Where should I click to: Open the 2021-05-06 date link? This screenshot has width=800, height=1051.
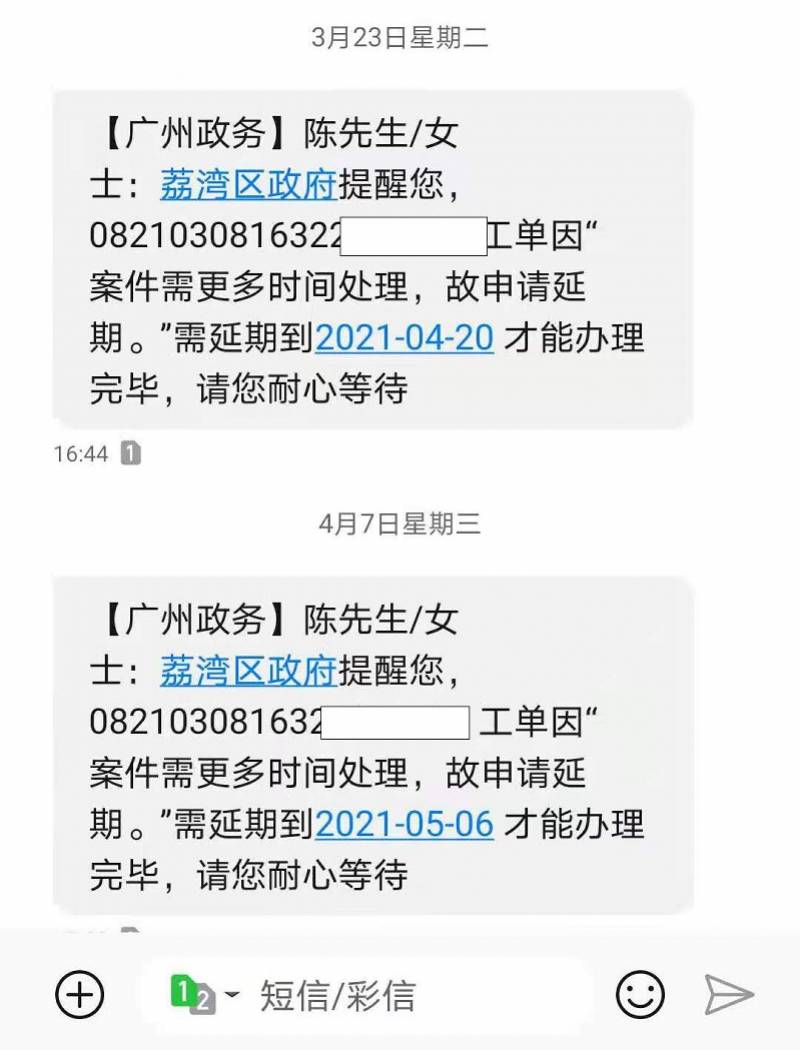click(x=404, y=824)
